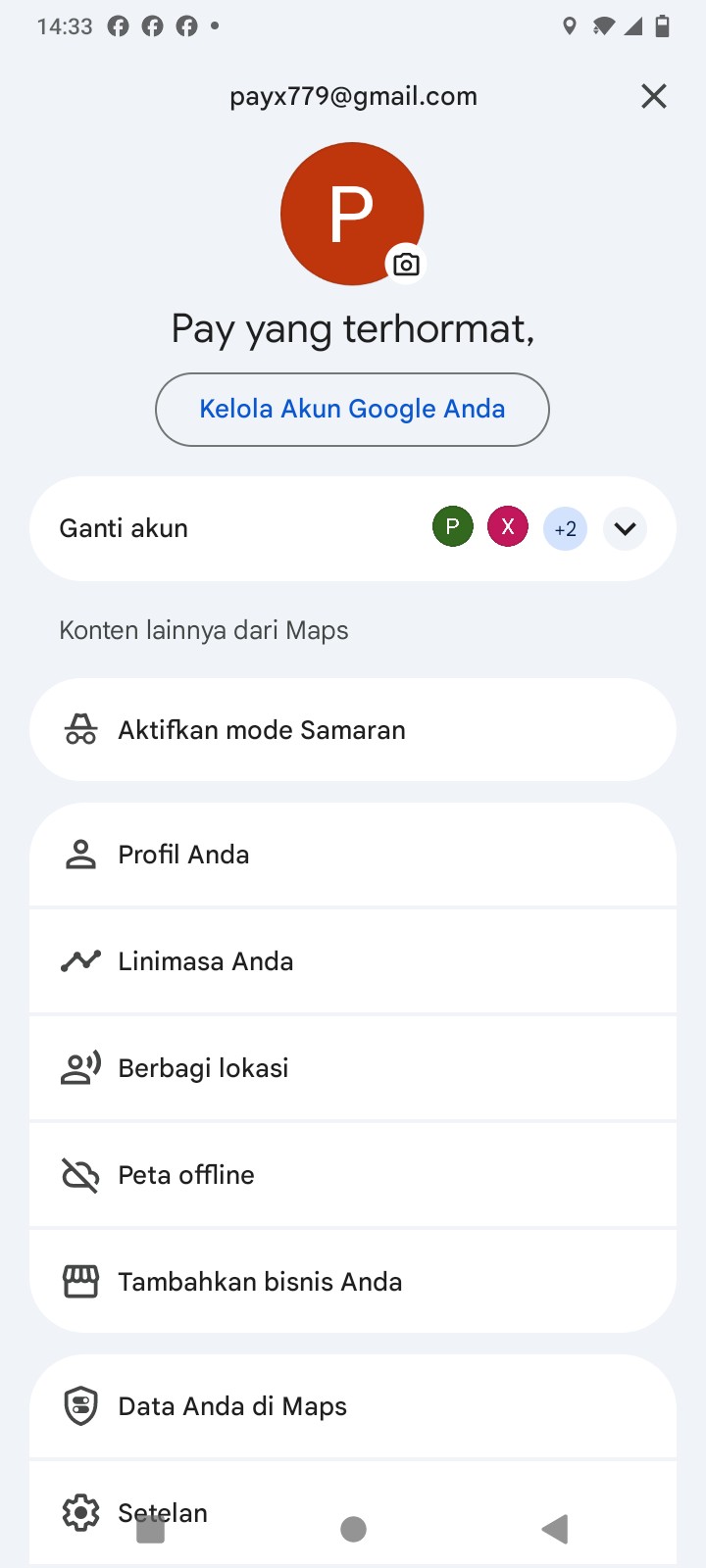Screen dimensions: 706x1568
Task: Enable Aktifkan mode Samaran
Action: click(352, 730)
